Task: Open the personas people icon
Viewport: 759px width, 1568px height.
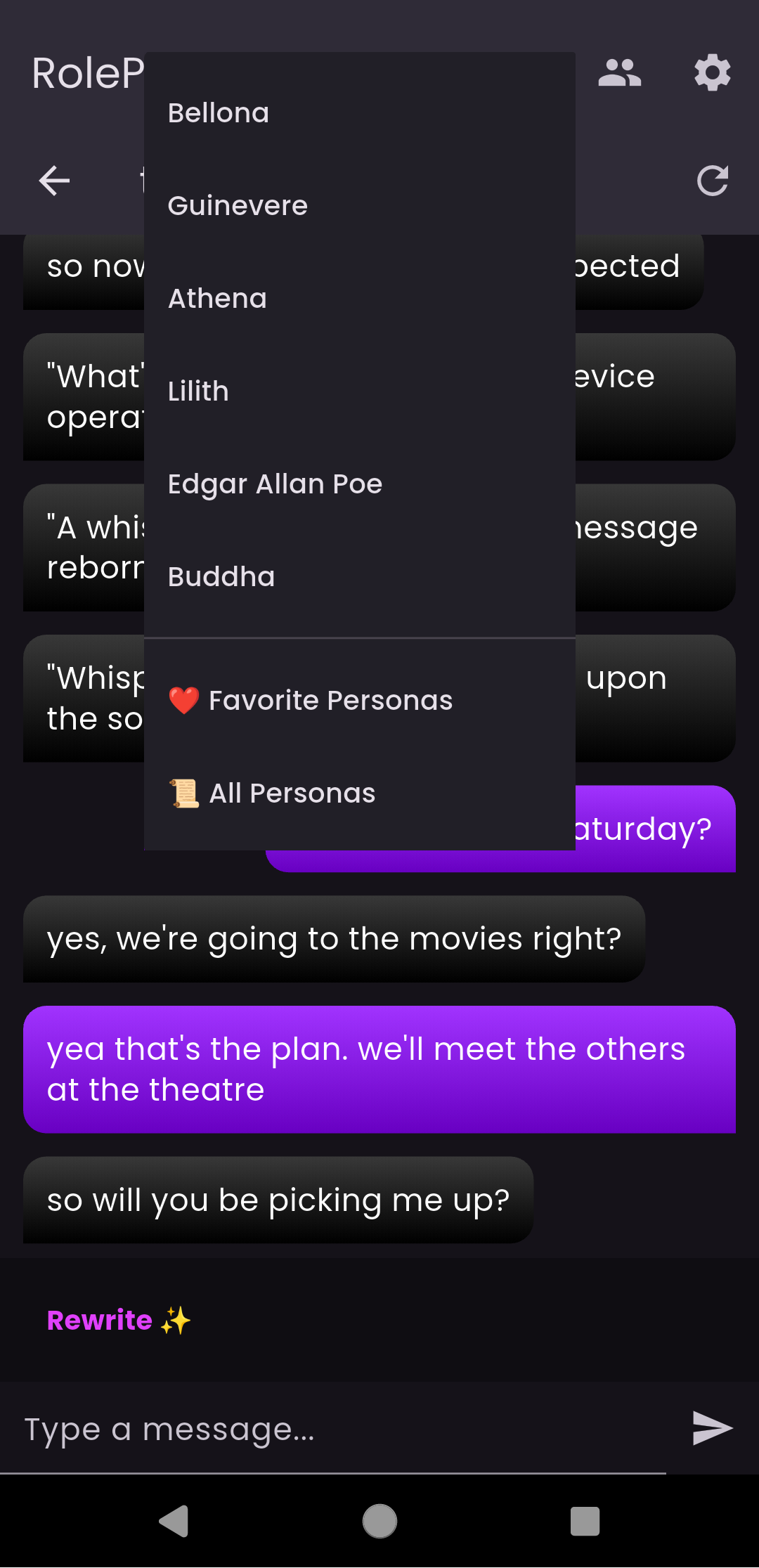Action: tap(619, 72)
